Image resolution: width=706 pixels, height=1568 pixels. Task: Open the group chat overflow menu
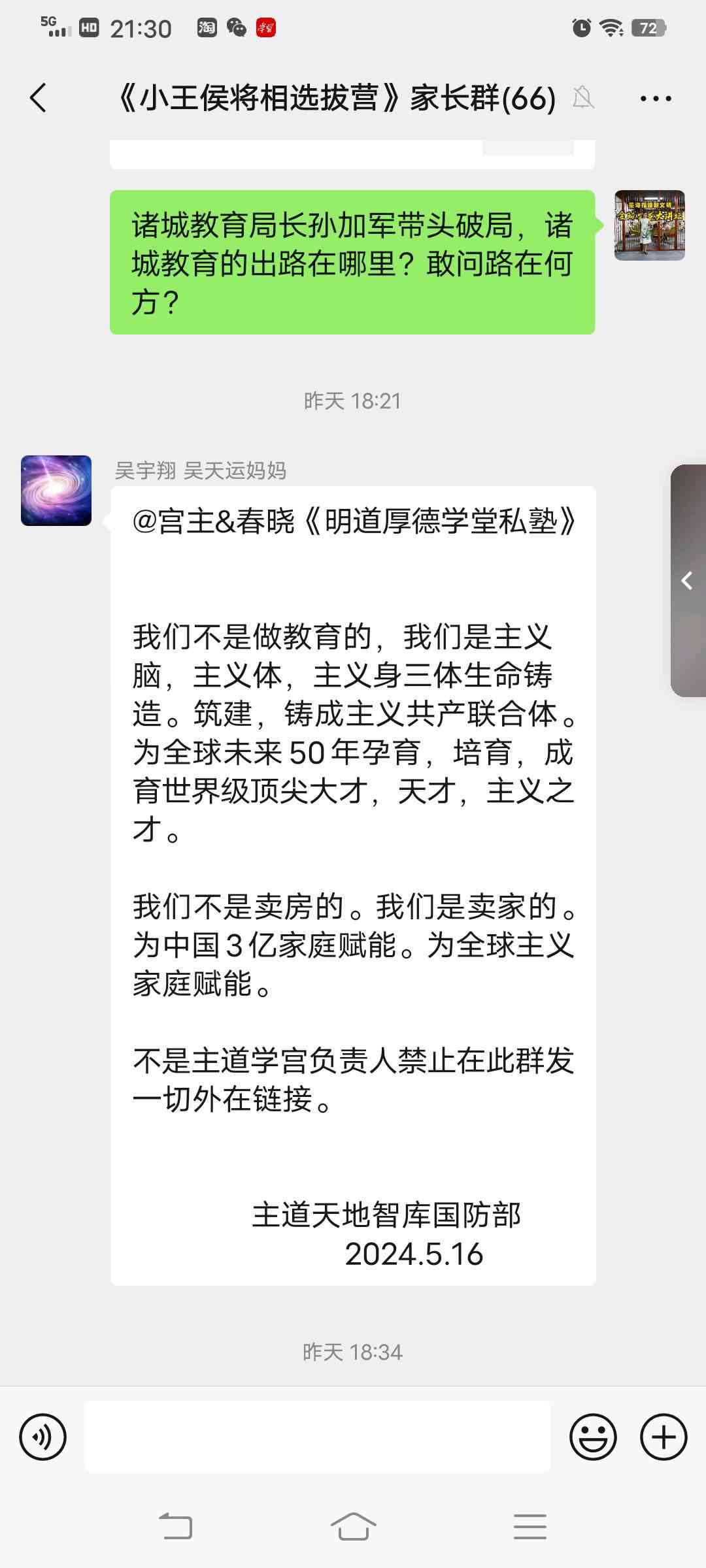(656, 99)
